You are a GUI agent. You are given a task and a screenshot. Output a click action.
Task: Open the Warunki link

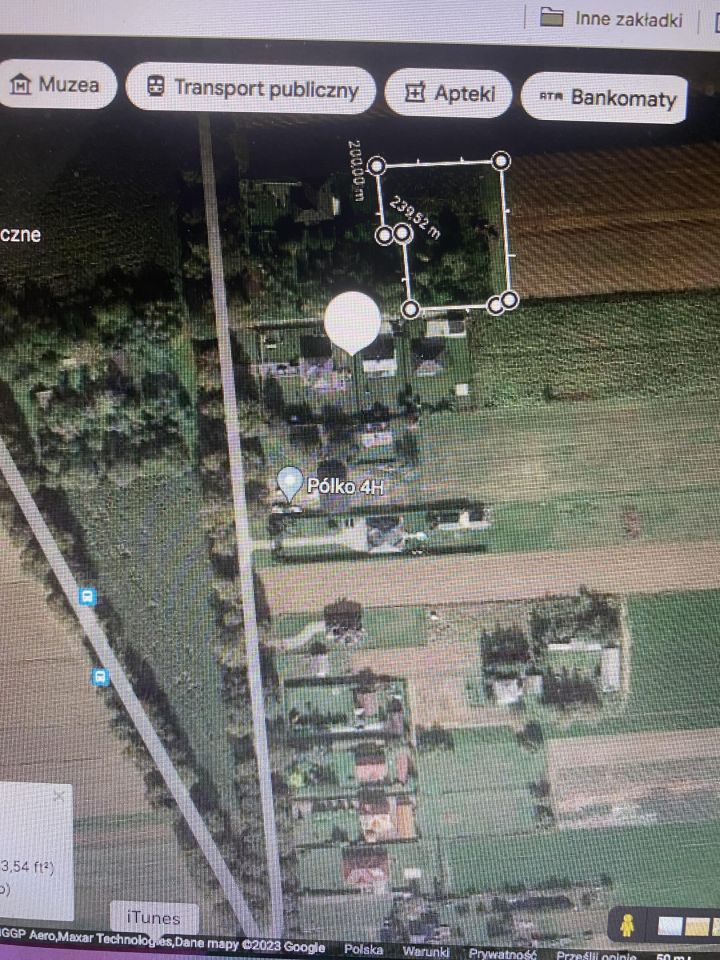pyautogui.click(x=425, y=950)
